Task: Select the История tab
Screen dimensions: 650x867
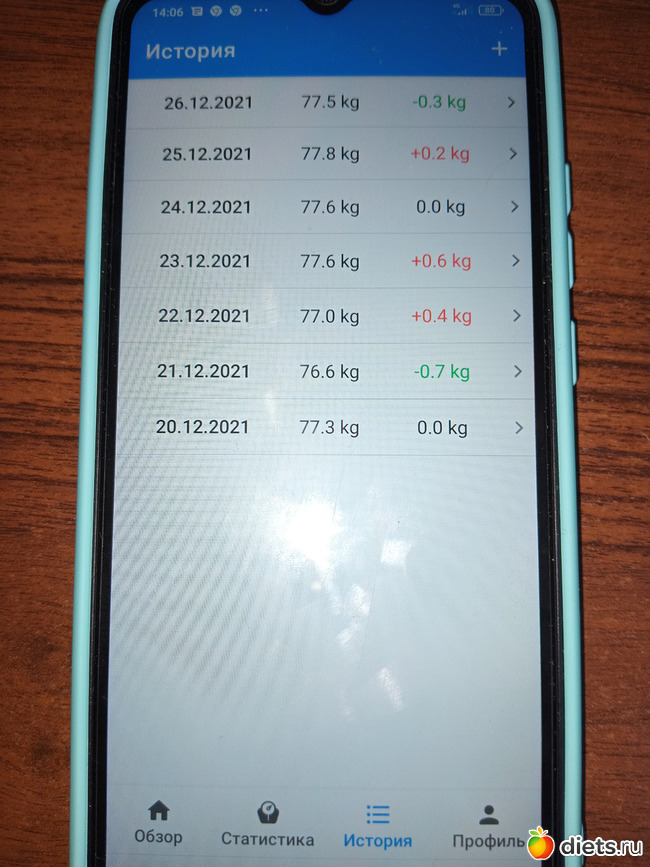Action: tap(377, 824)
